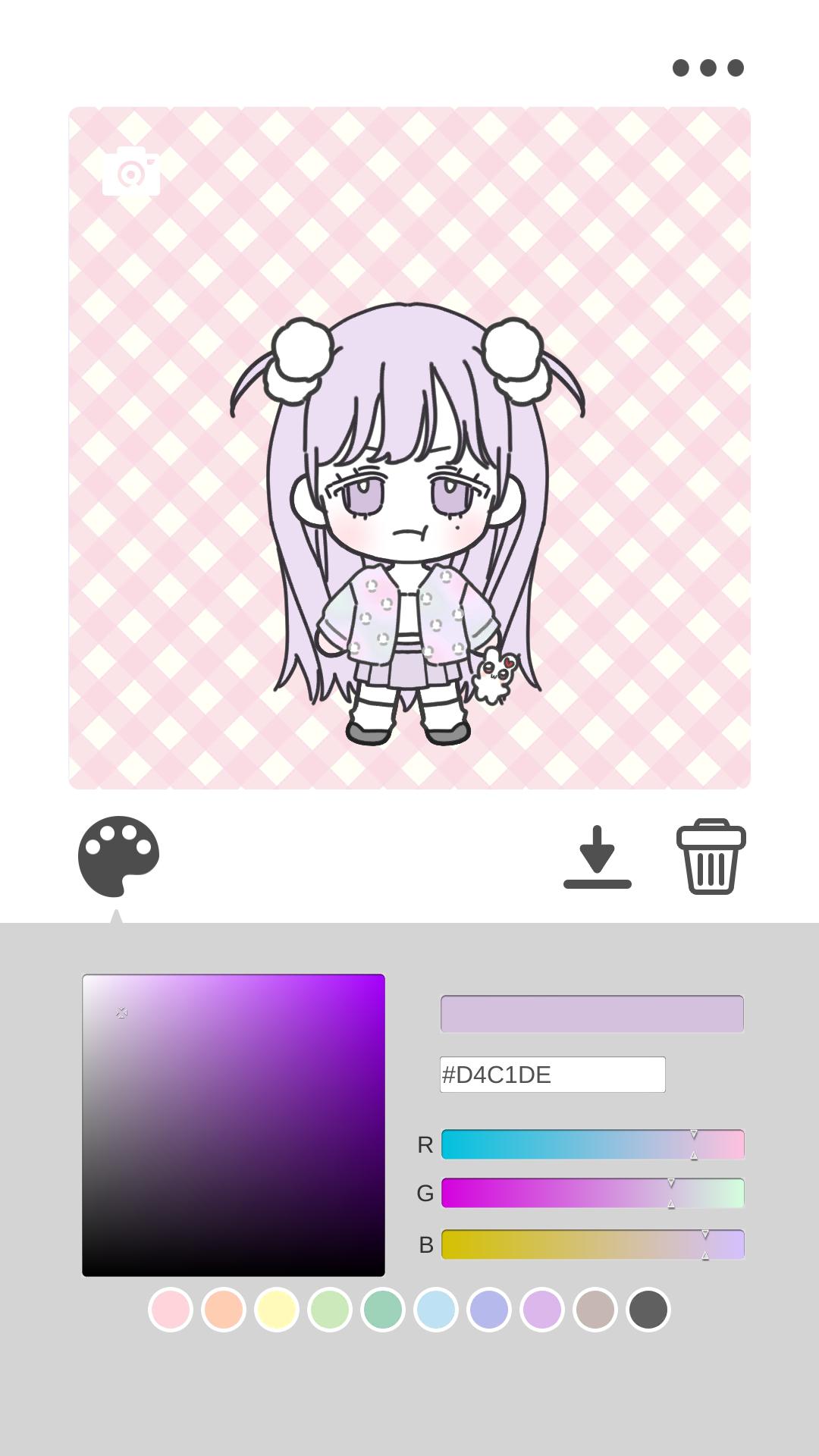This screenshot has width=819, height=1456.
Task: Select the pink color swatch
Action: (x=171, y=1310)
